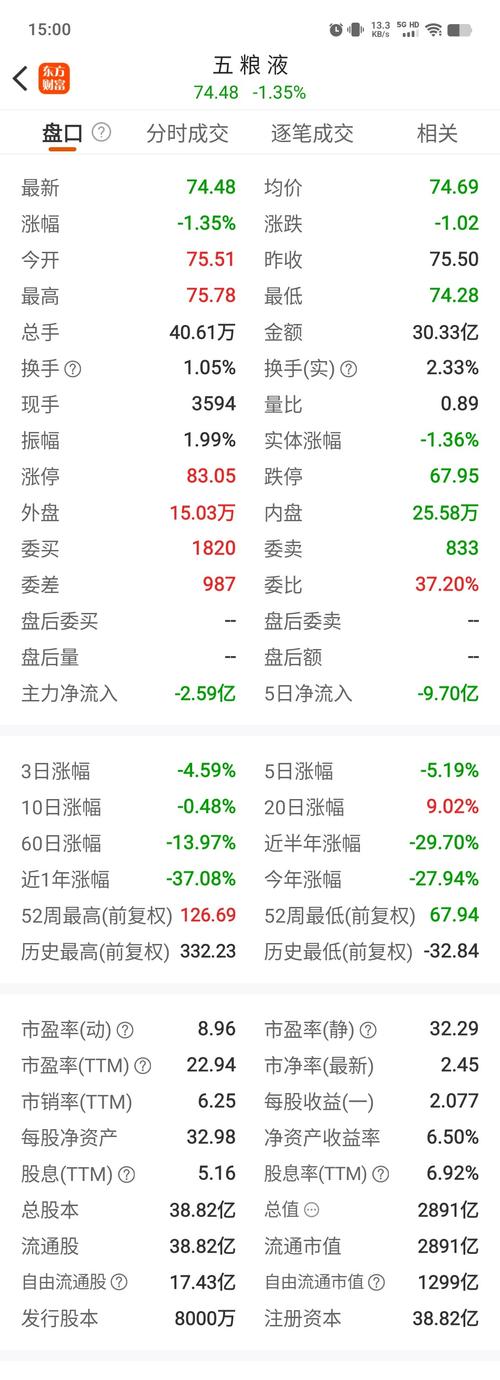This screenshot has height=1380, width=500.
Task: Open the help icon beside 盘口
Action: click(x=102, y=132)
